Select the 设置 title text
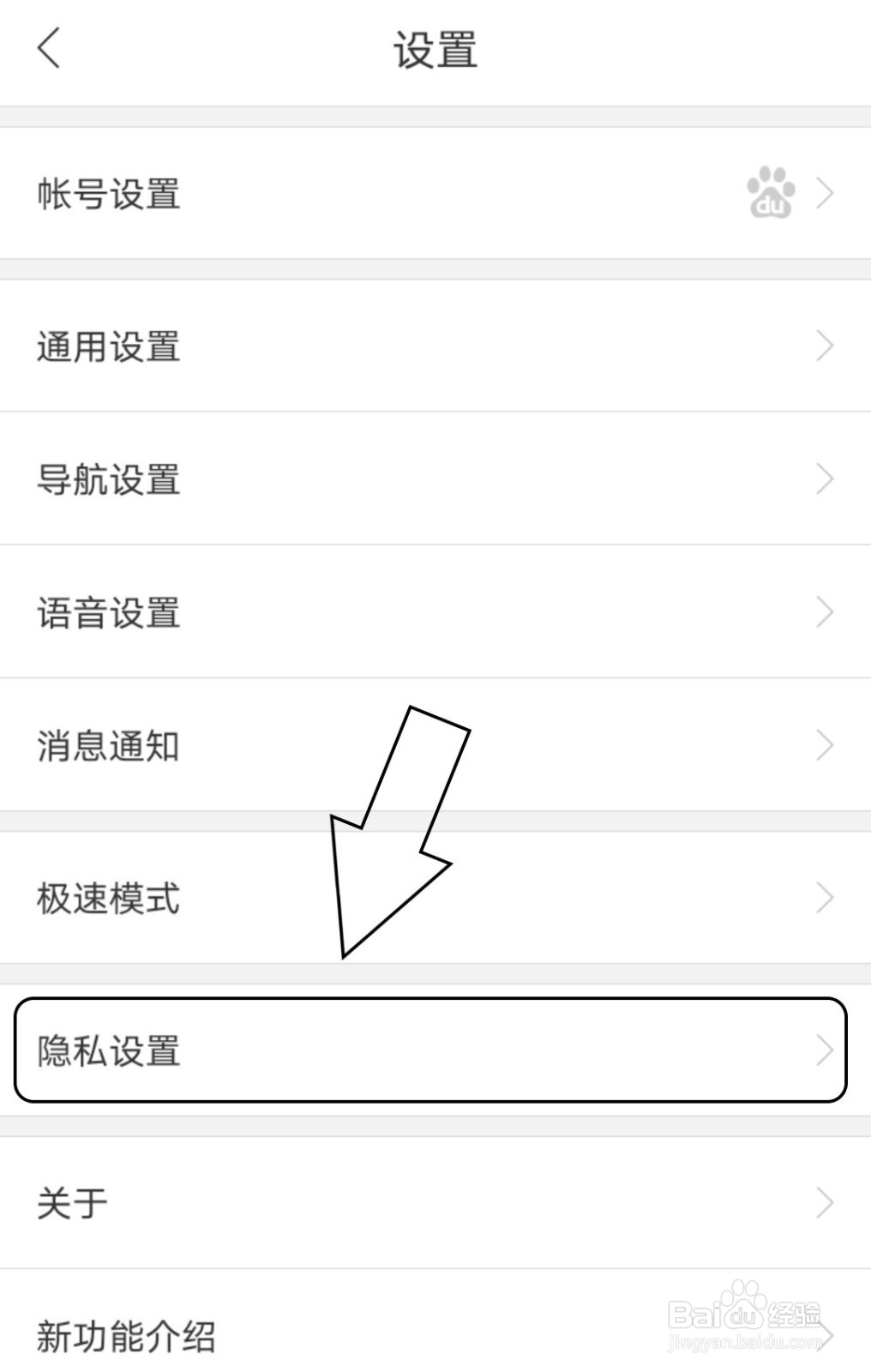Viewport: 871px width, 1372px height. (435, 47)
